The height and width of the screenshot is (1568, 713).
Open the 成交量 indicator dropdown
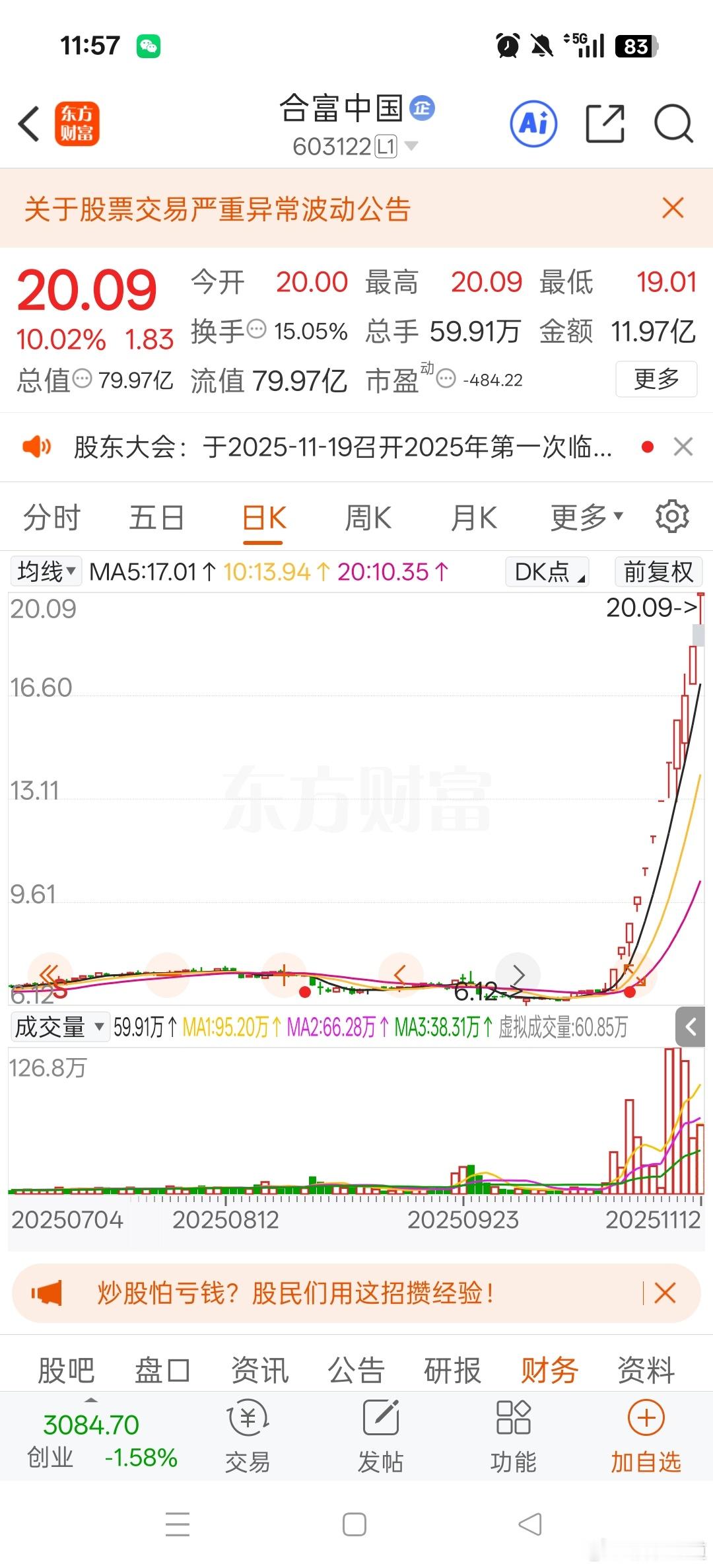pyautogui.click(x=59, y=1027)
